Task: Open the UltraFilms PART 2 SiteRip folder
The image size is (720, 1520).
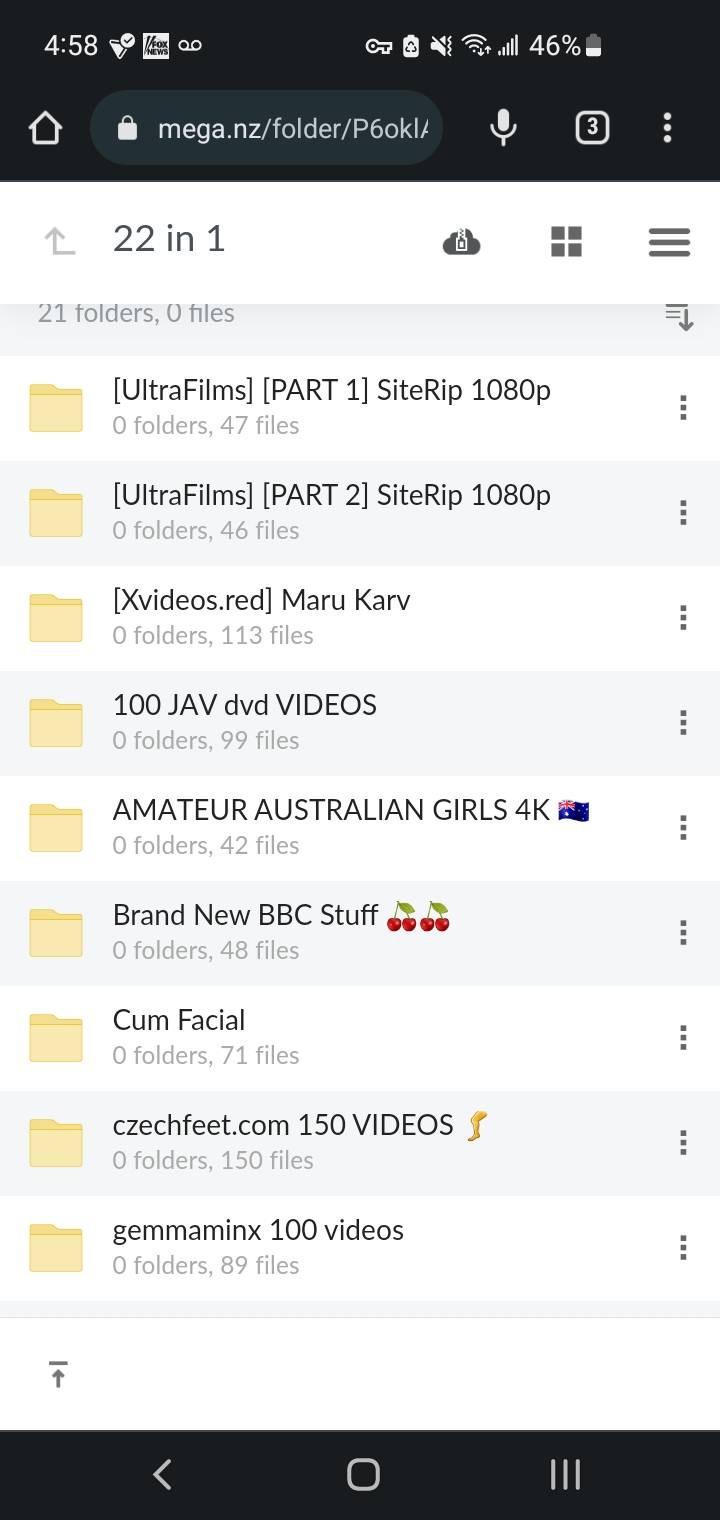Action: pyautogui.click(x=331, y=511)
